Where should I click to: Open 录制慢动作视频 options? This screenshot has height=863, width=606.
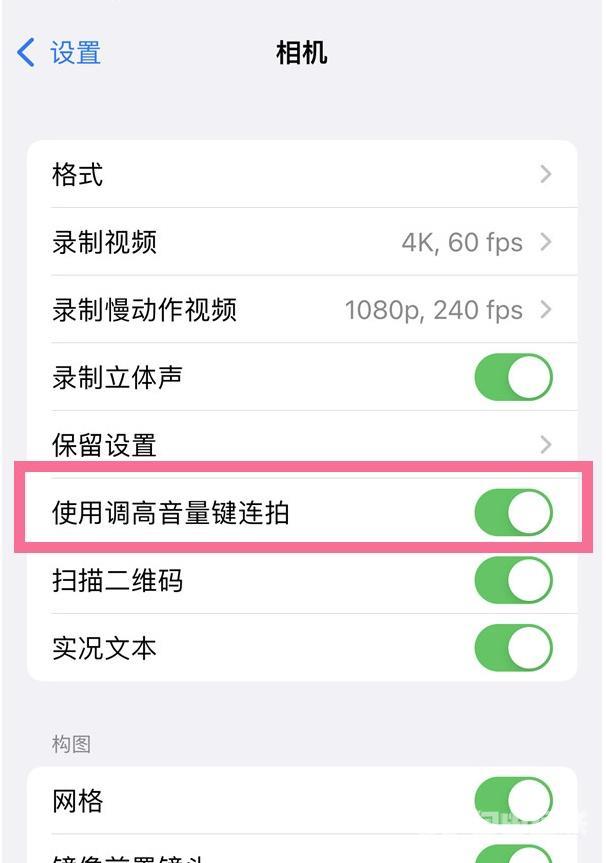tap(302, 309)
